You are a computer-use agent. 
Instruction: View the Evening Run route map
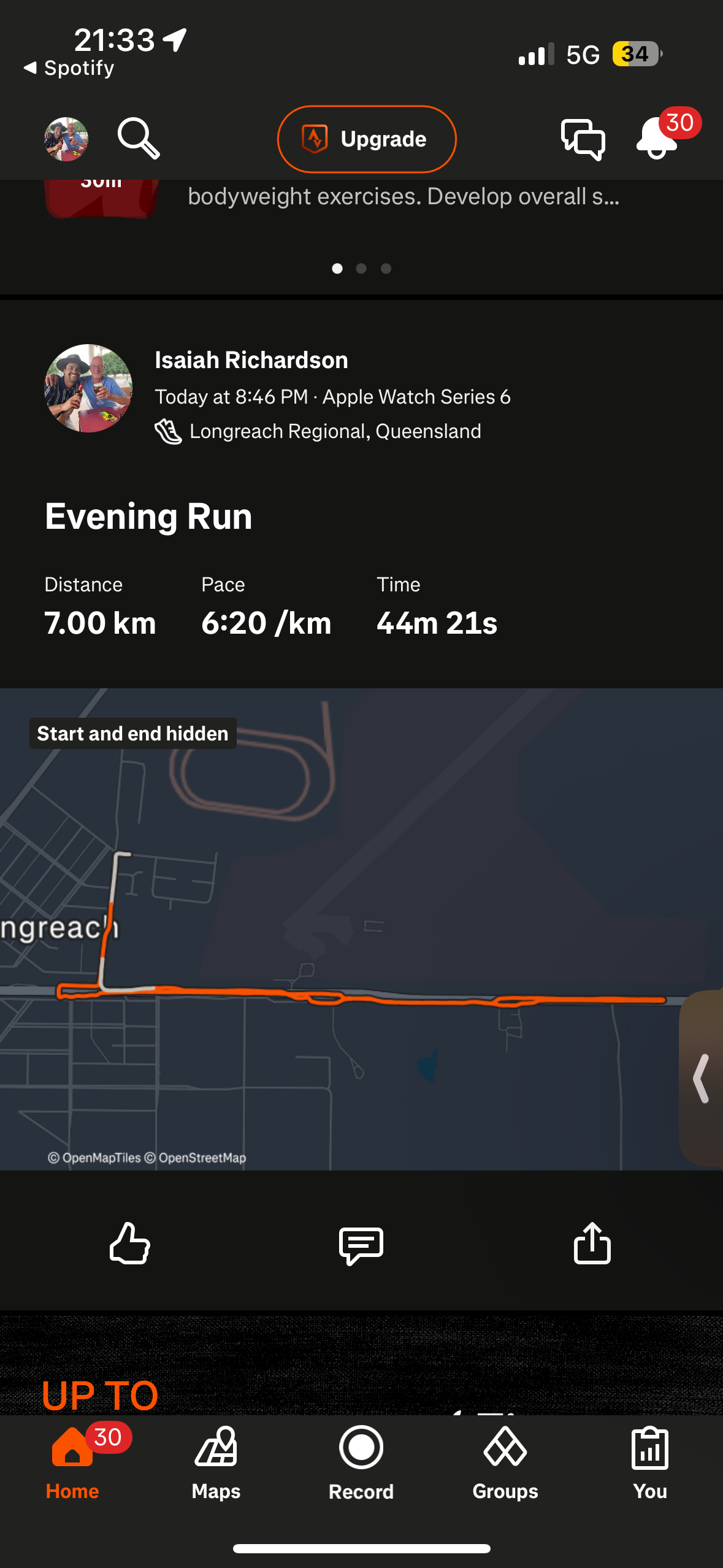tap(362, 929)
